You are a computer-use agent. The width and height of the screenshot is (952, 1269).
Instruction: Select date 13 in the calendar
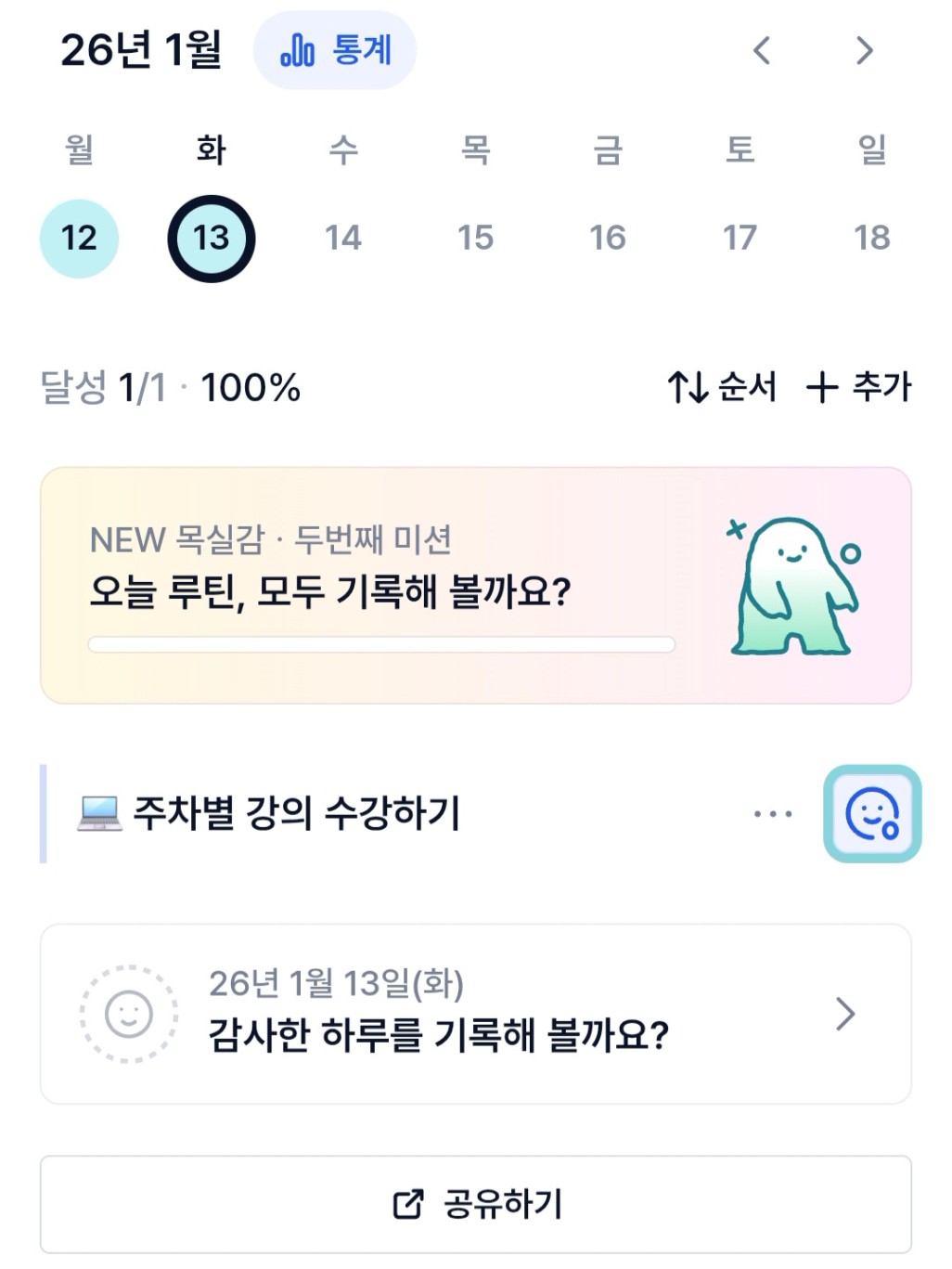point(212,239)
